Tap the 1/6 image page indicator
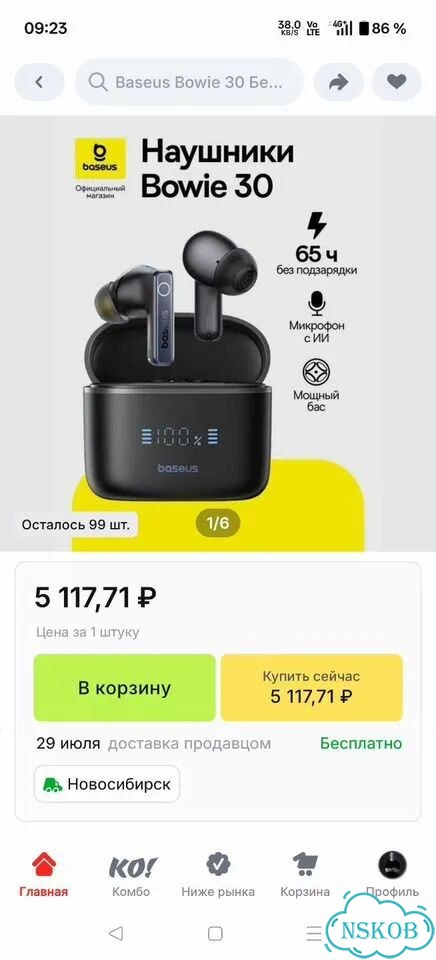 pyautogui.click(x=218, y=523)
